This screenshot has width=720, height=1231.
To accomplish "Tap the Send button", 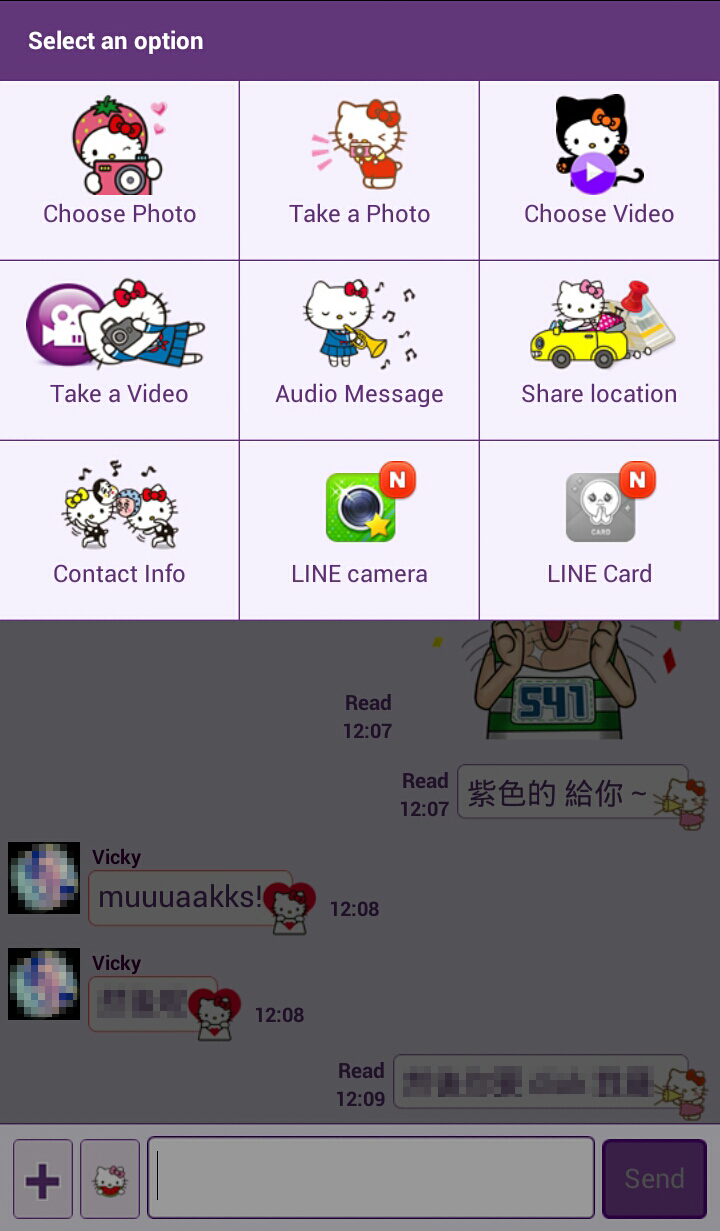I will click(x=654, y=1178).
